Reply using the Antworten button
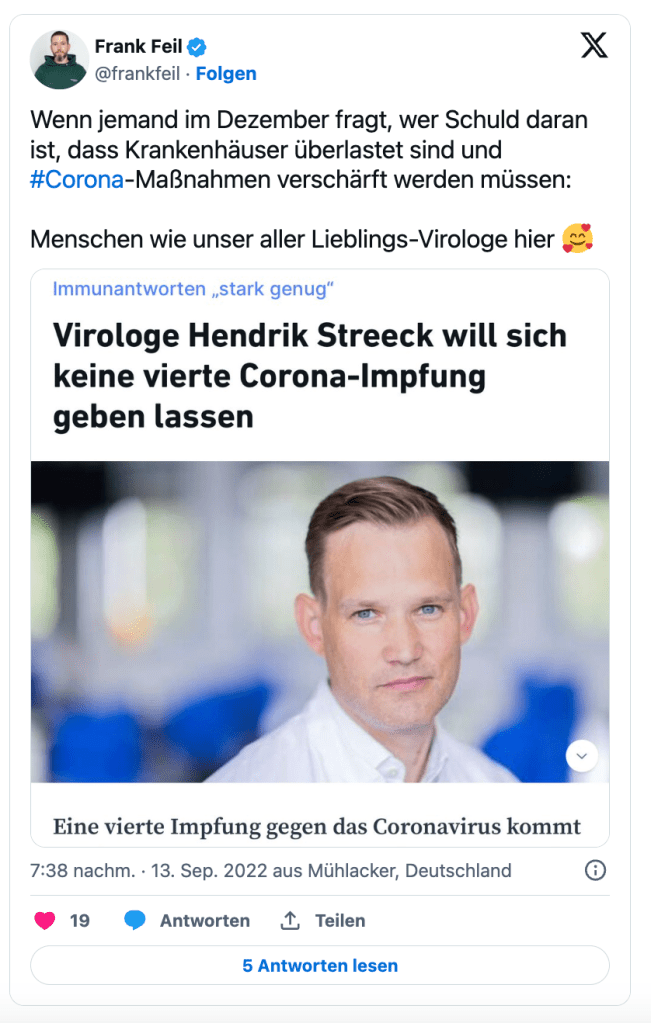The height and width of the screenshot is (1023, 651). tap(188, 920)
